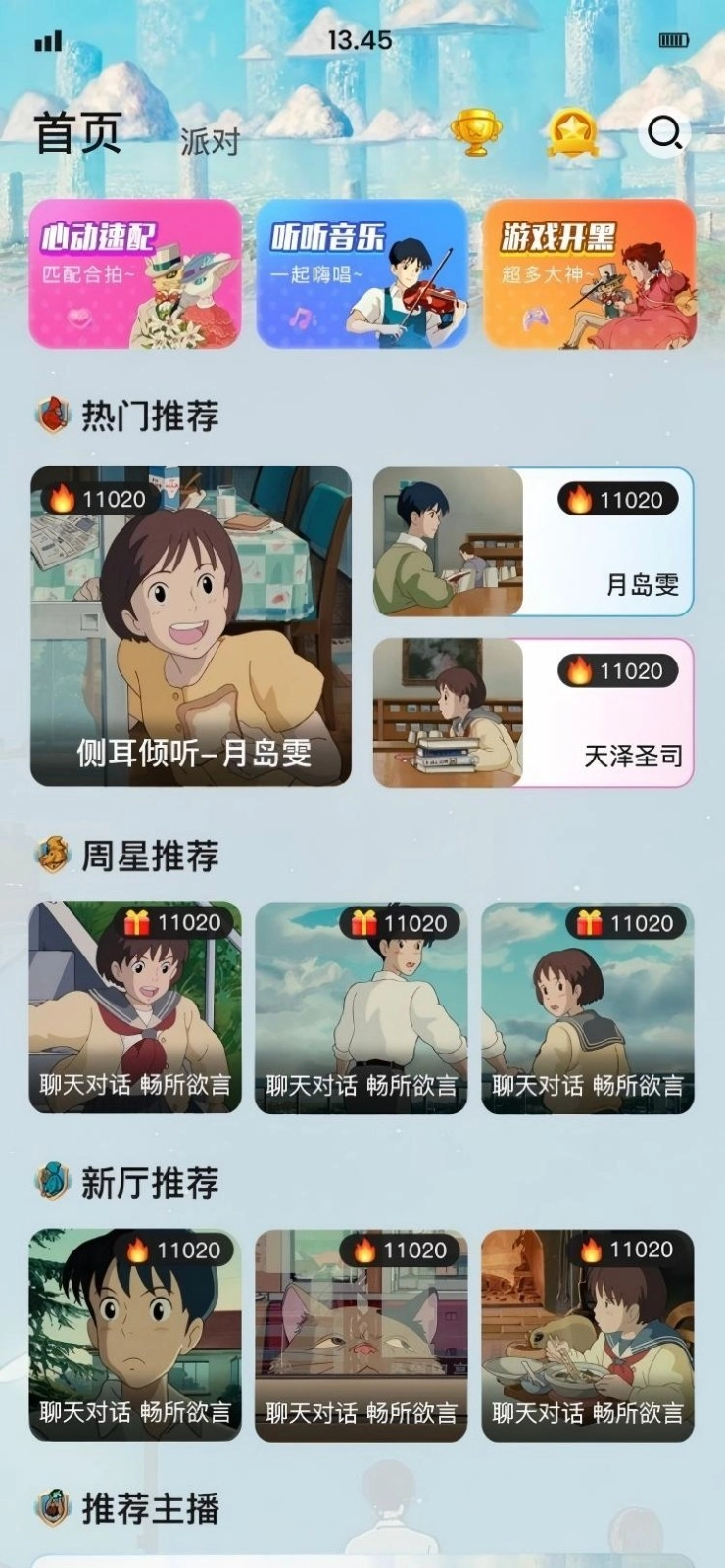Click the 热门推荐 section flame badge icon
The image size is (725, 1568).
53,413
